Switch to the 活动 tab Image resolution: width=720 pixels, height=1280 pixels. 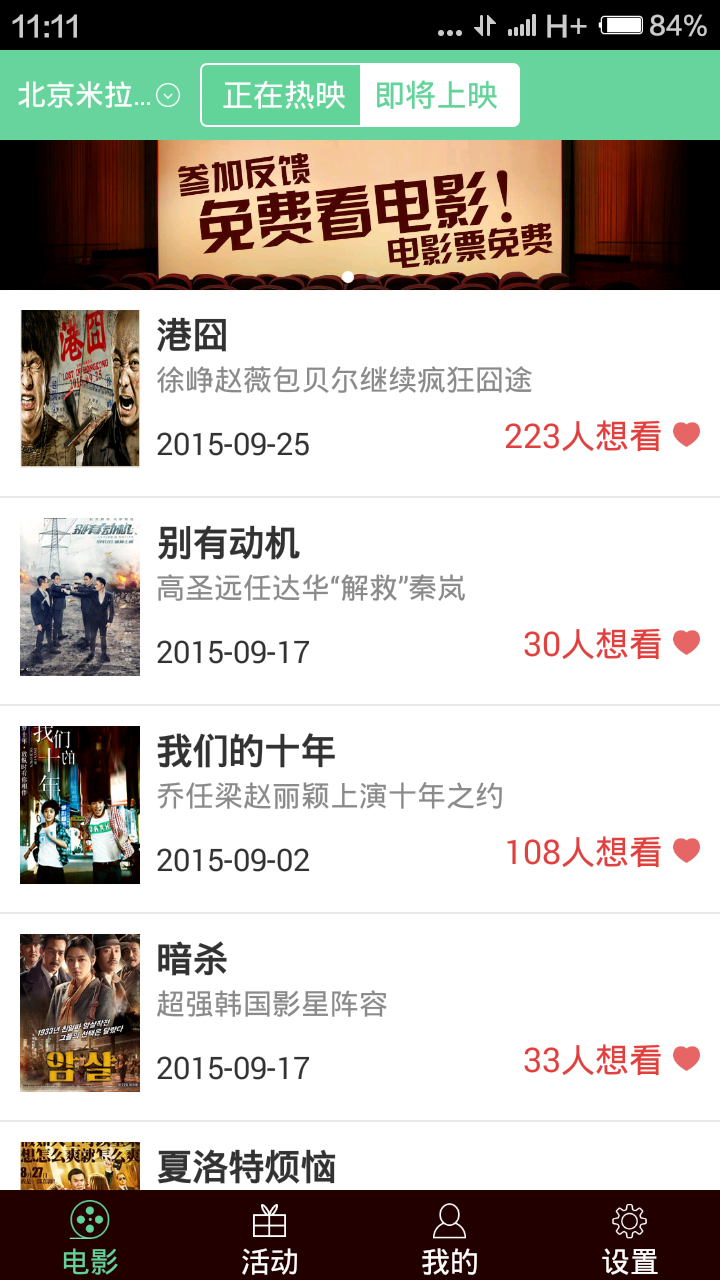pos(270,1237)
